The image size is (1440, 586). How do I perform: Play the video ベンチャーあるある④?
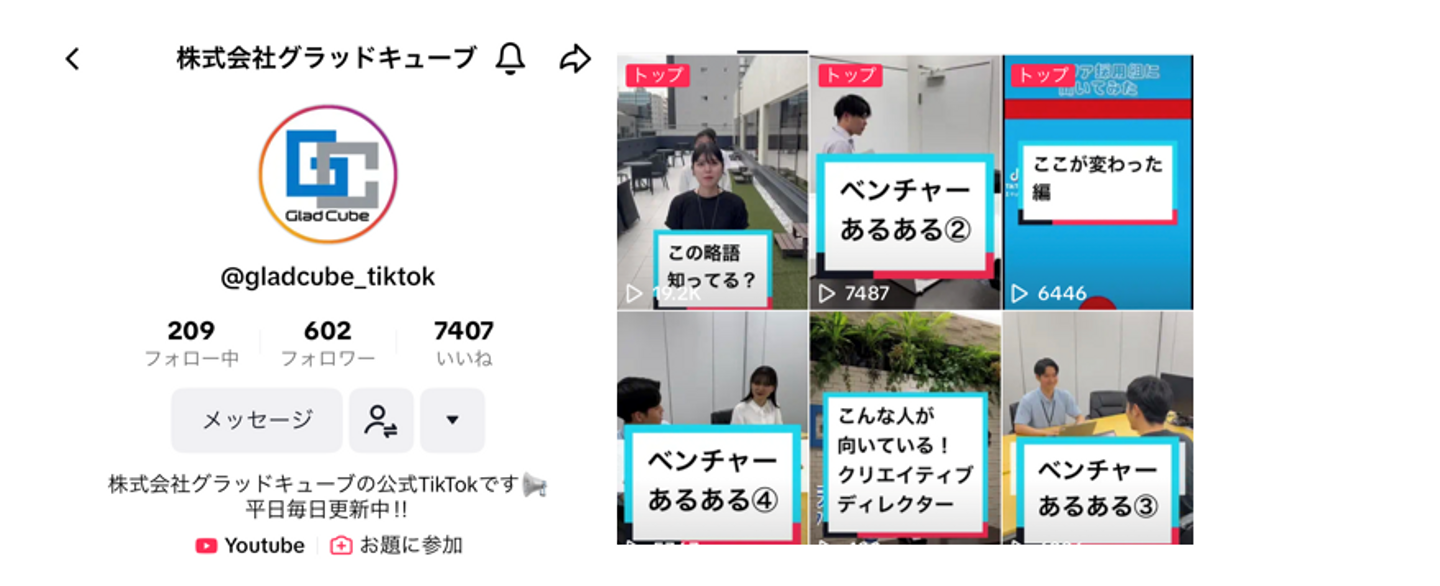(712, 428)
